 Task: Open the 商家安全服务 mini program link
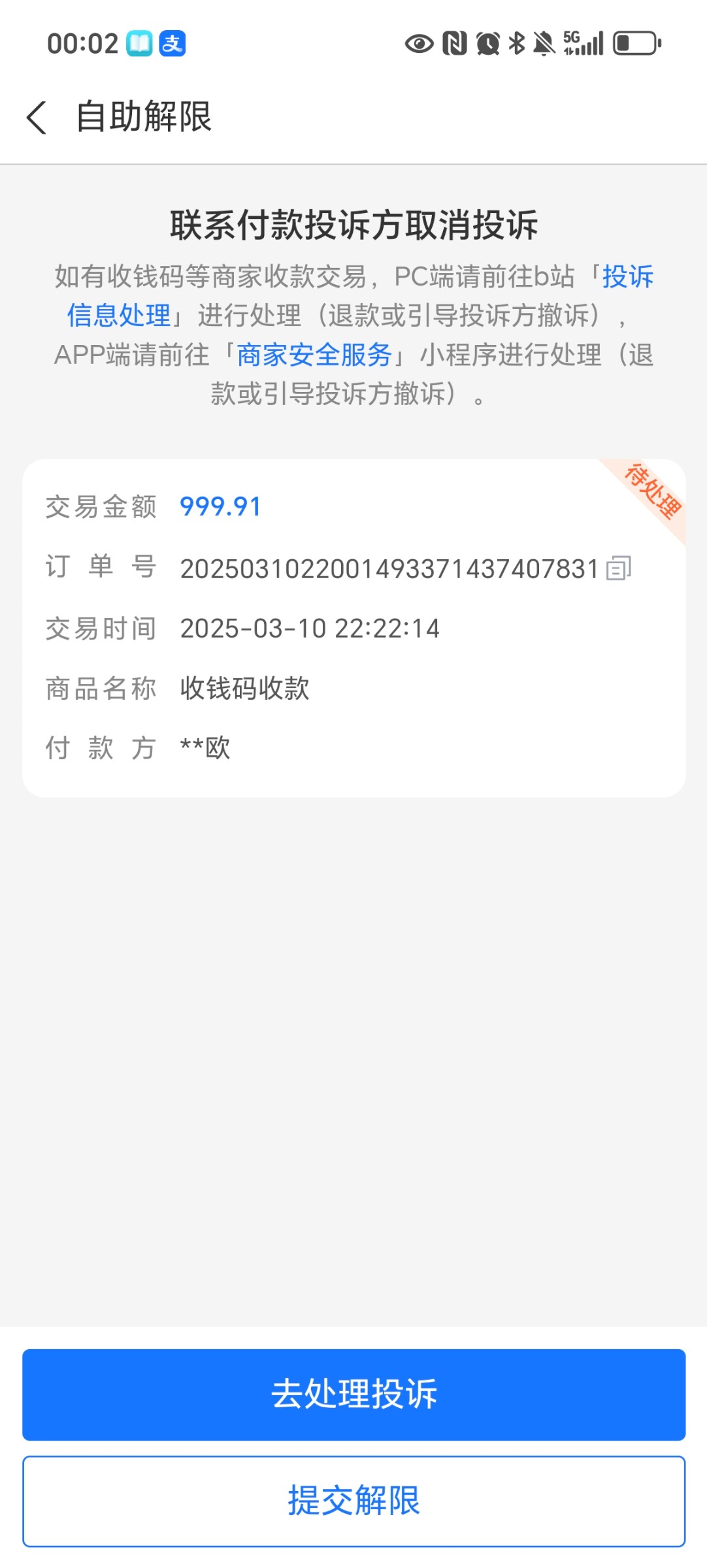pos(314,355)
